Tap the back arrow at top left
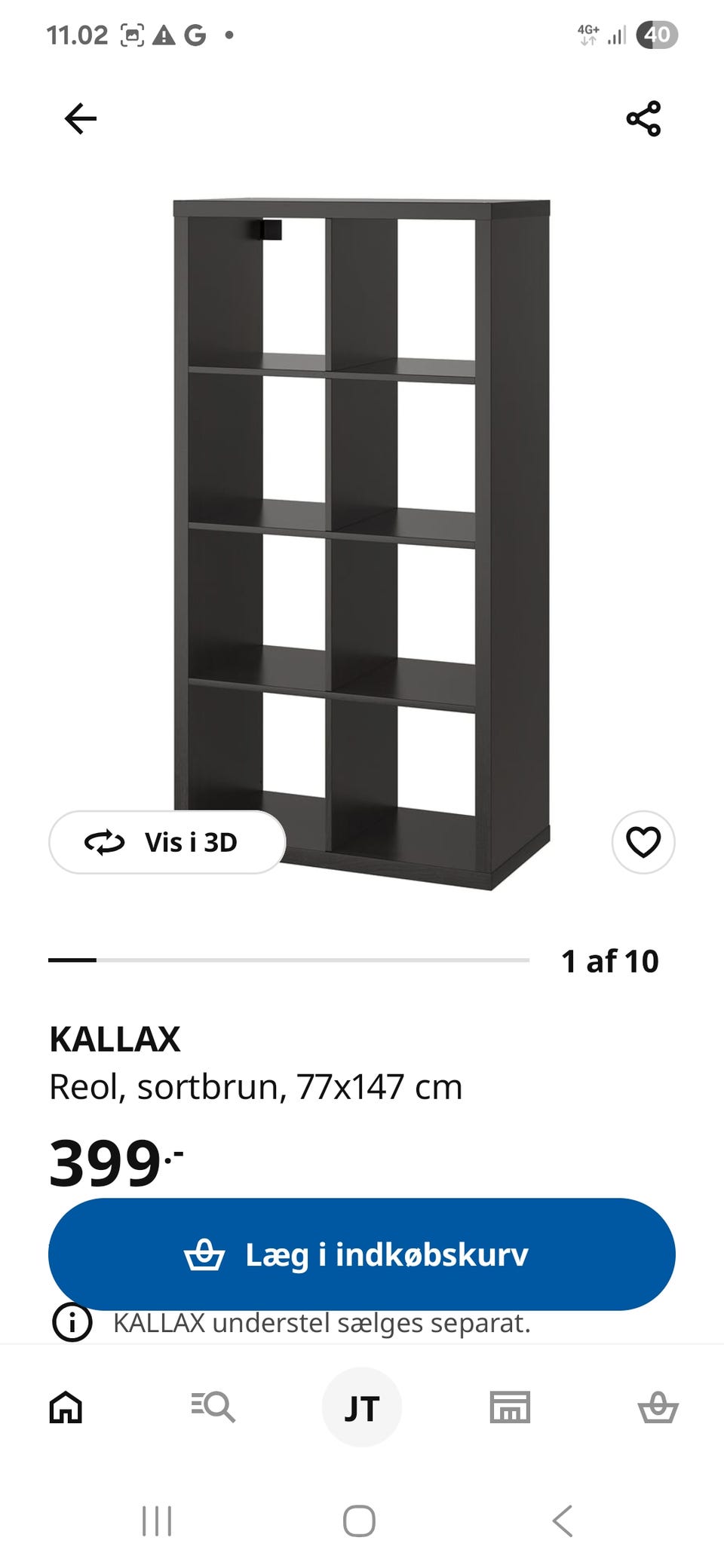724x1568 pixels. 81,117
